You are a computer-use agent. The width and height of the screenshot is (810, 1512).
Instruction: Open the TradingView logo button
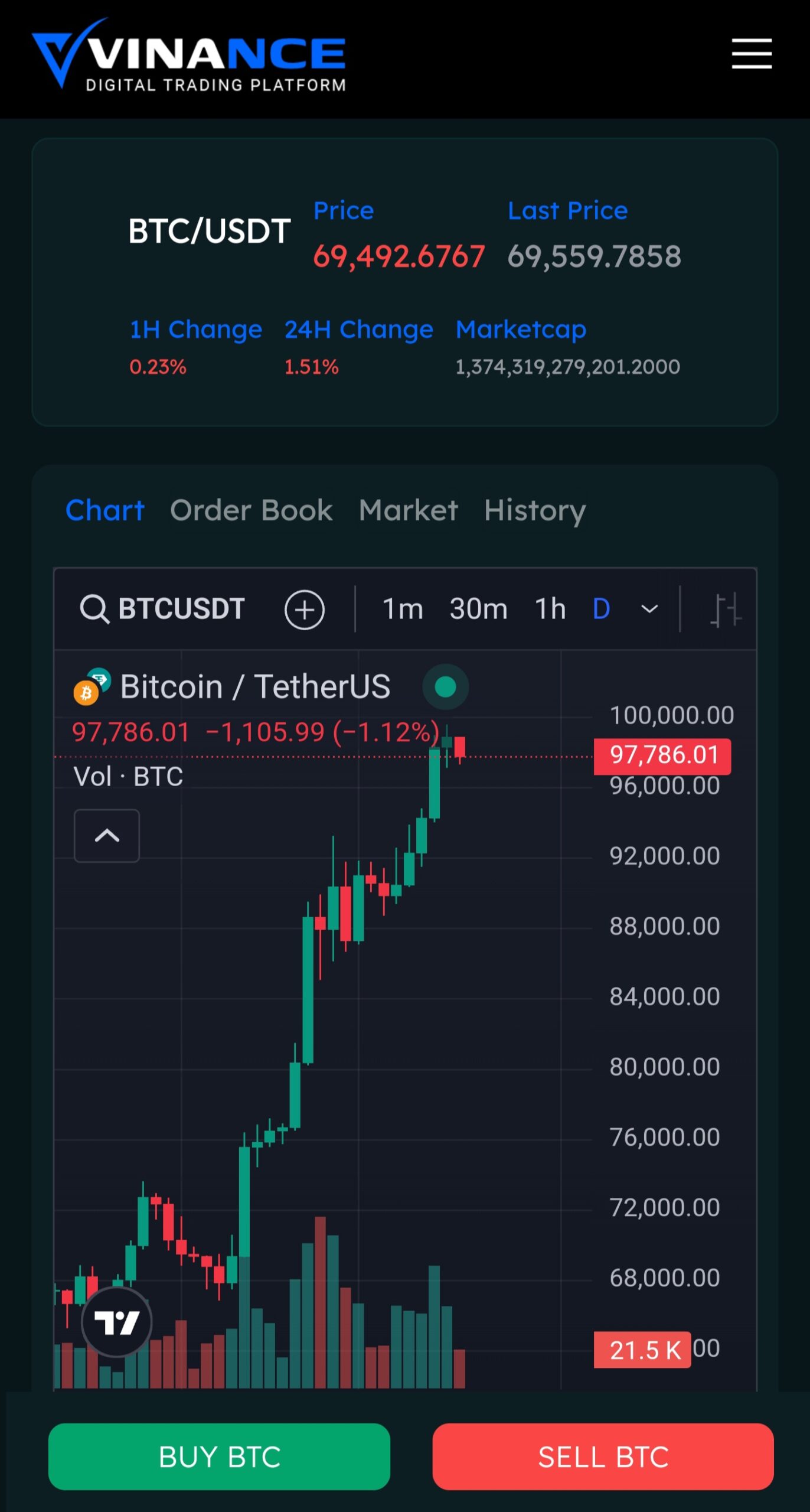pos(116,1322)
